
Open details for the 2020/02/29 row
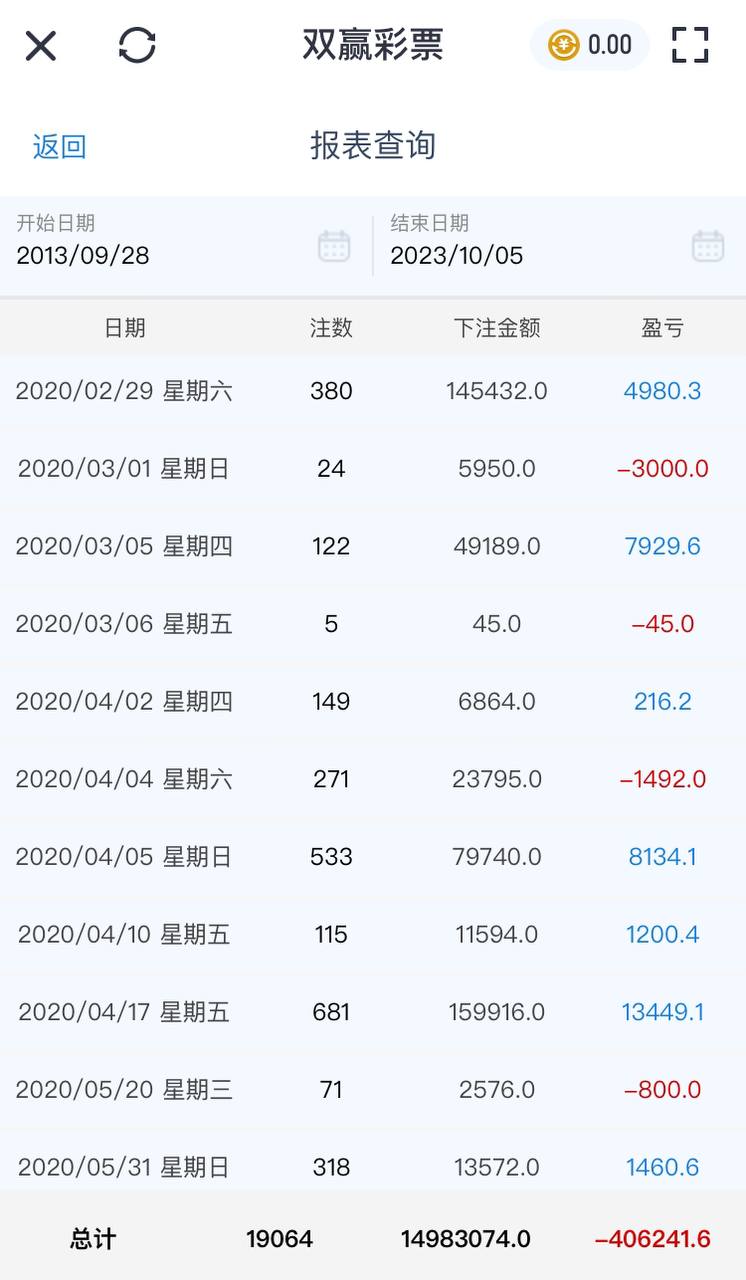pos(373,390)
